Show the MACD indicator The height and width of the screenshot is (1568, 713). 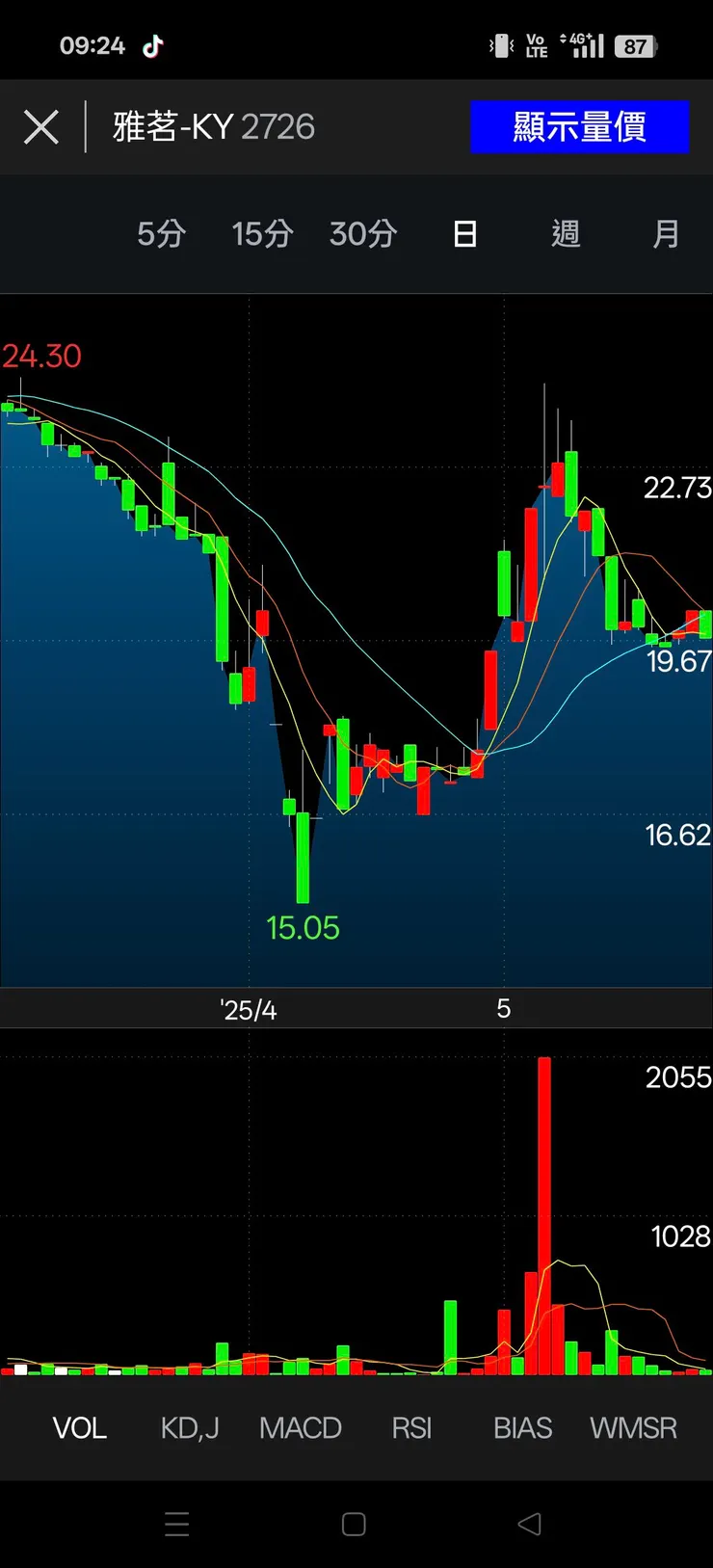pyautogui.click(x=300, y=1427)
